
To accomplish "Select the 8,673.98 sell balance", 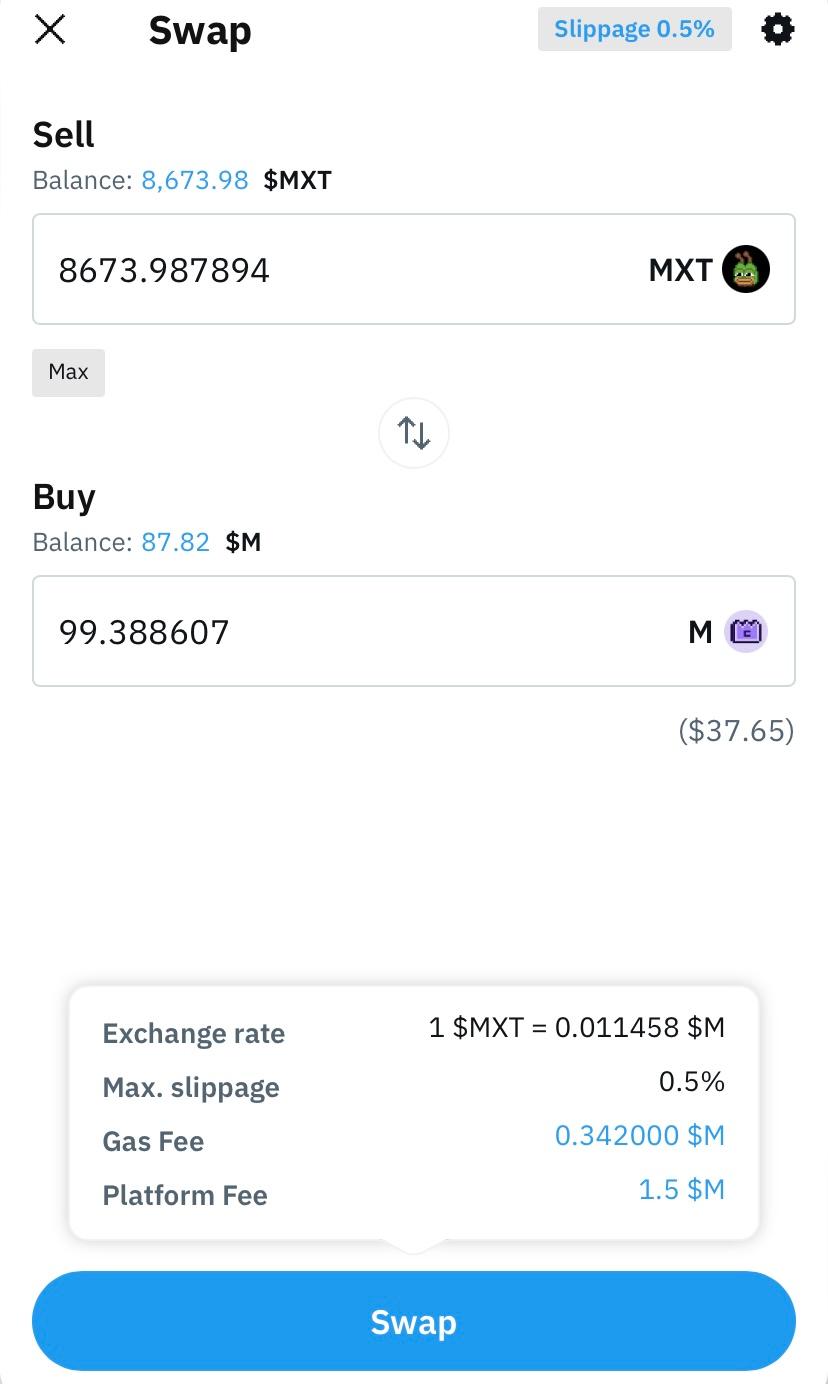I will pyautogui.click(x=195, y=181).
